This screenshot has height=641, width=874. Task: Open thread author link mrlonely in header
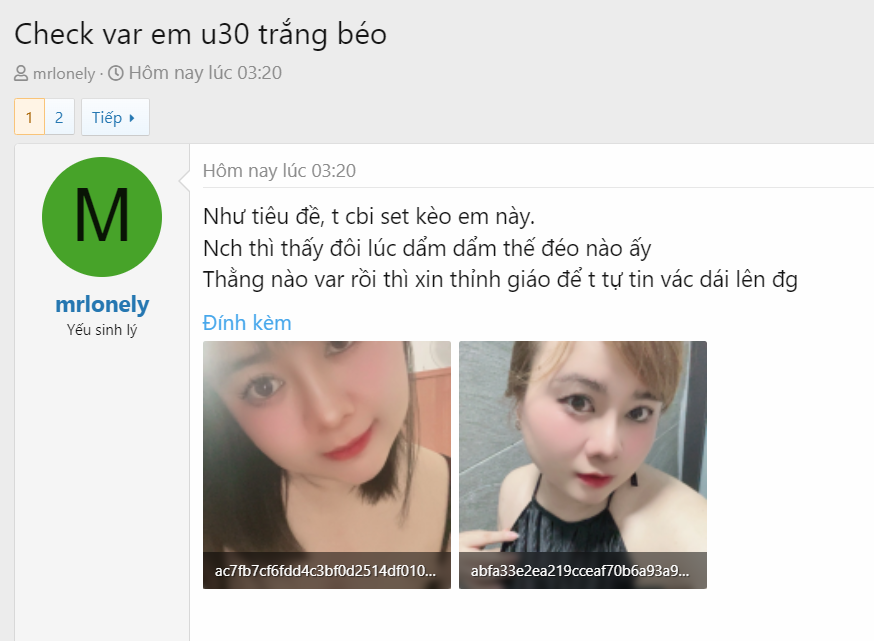coord(64,74)
